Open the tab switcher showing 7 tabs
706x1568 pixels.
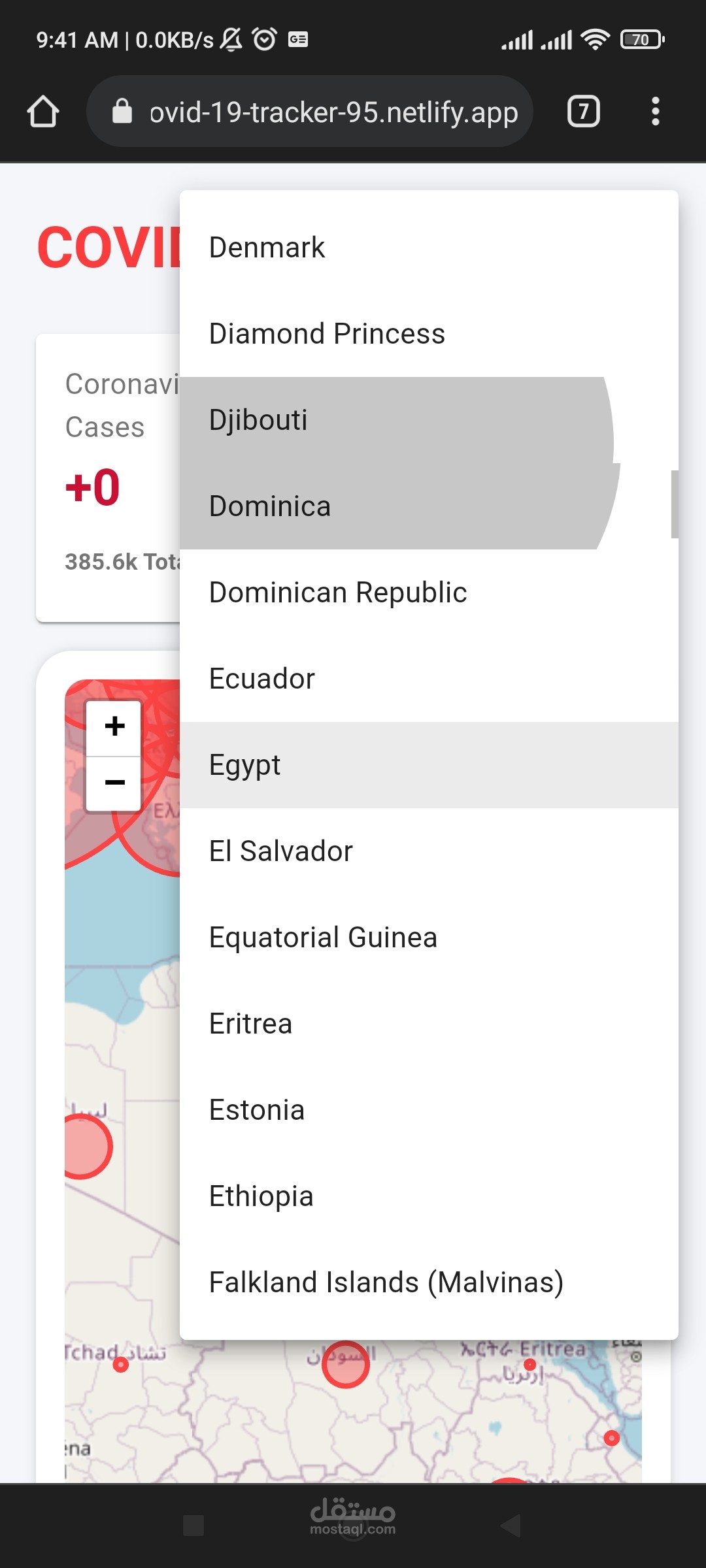[x=583, y=112]
